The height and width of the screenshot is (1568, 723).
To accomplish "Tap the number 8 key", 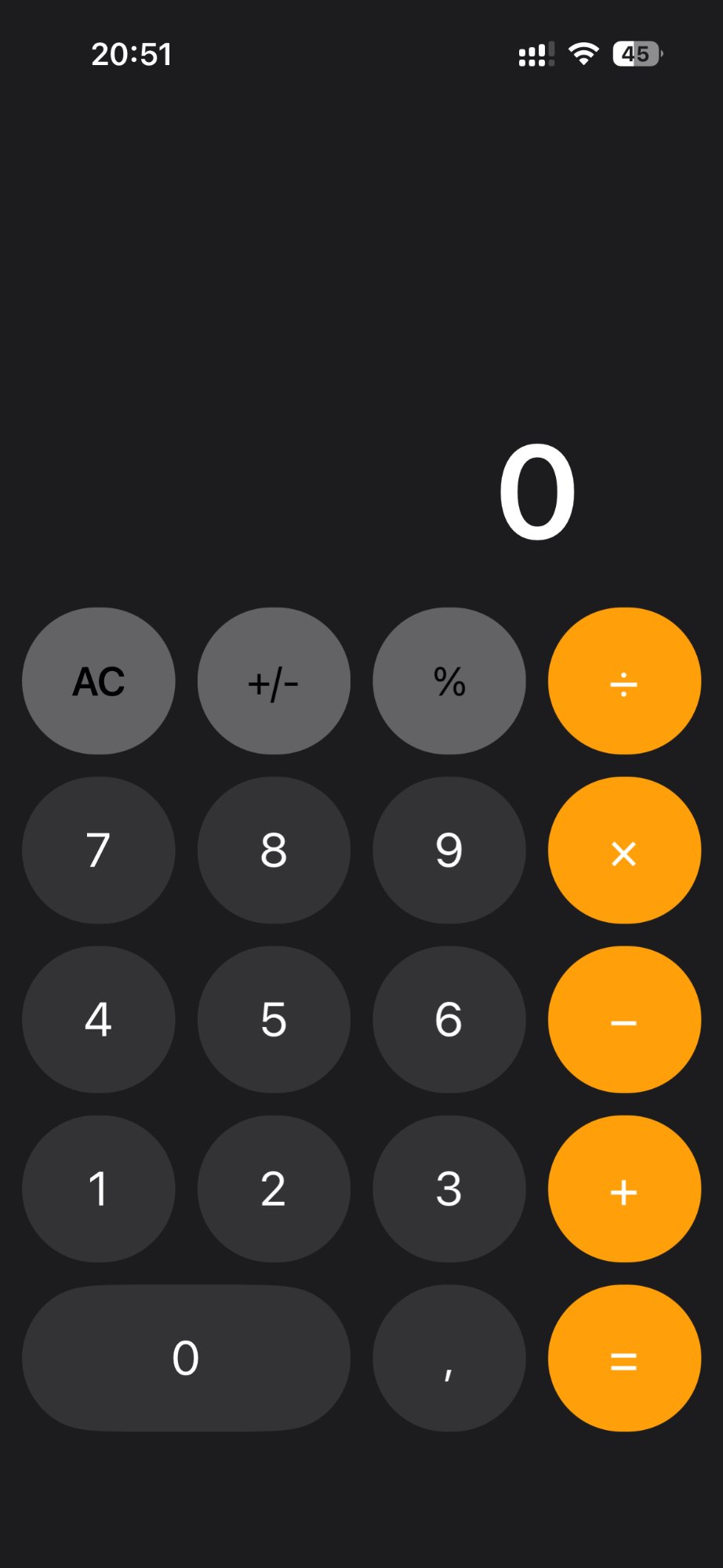I will (273, 851).
